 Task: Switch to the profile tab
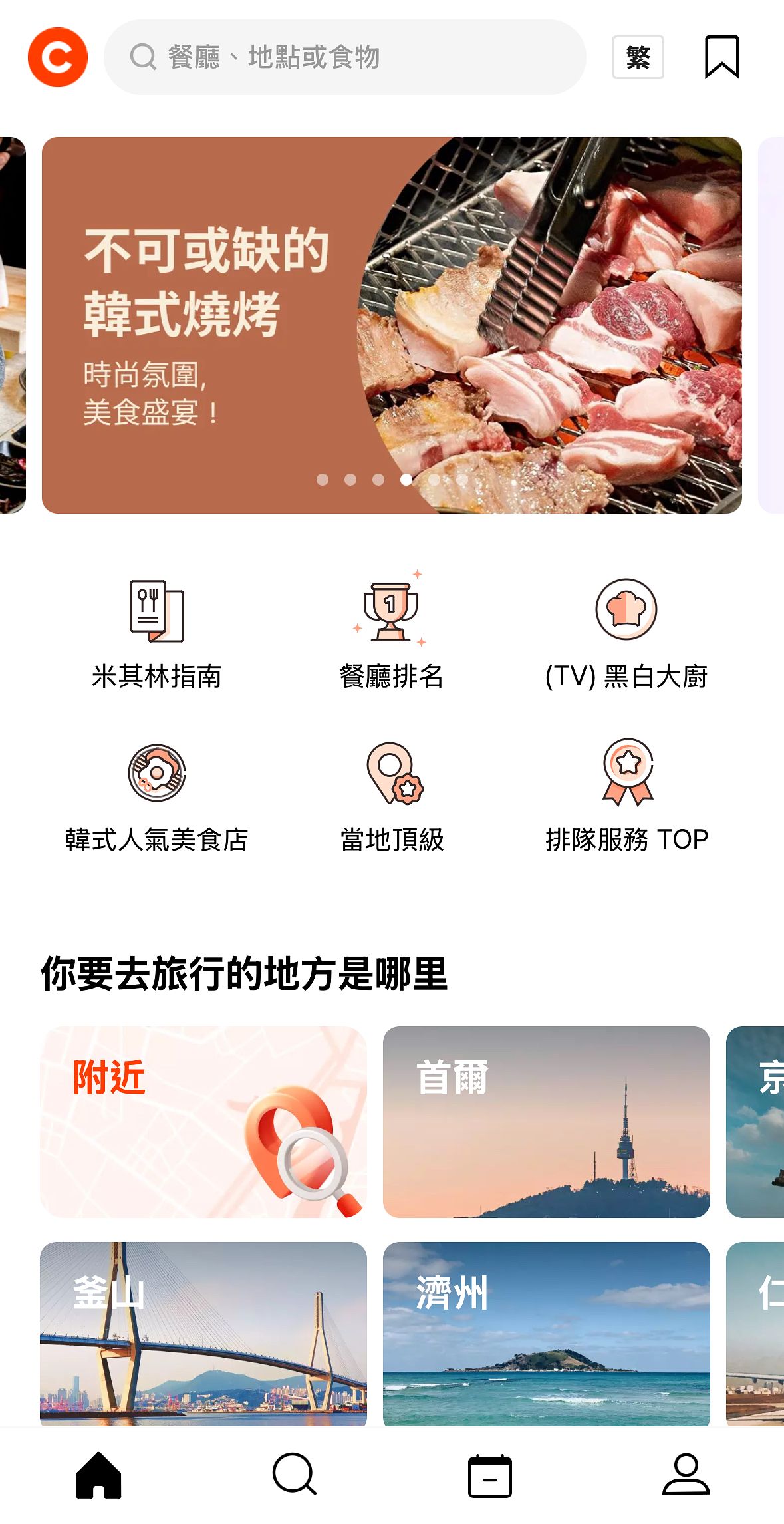pos(686,1475)
